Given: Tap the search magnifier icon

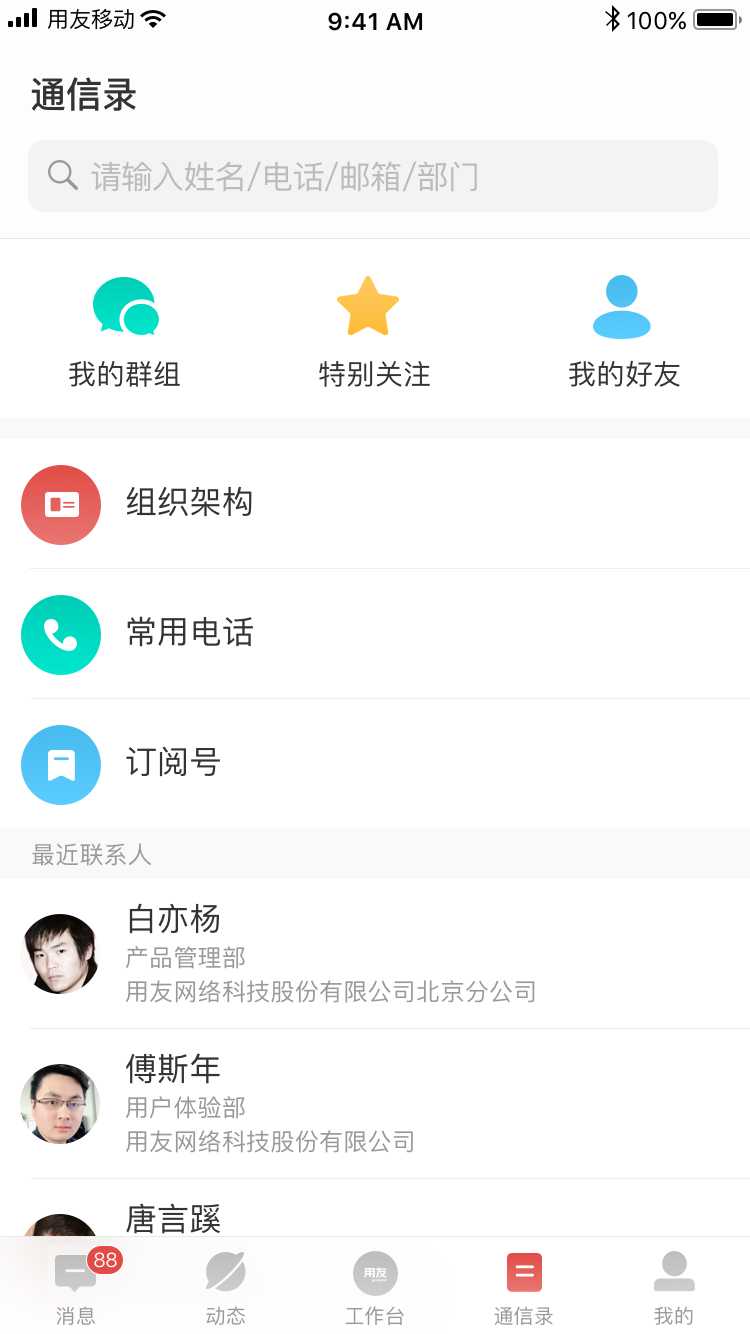Looking at the screenshot, I should pos(63,175).
